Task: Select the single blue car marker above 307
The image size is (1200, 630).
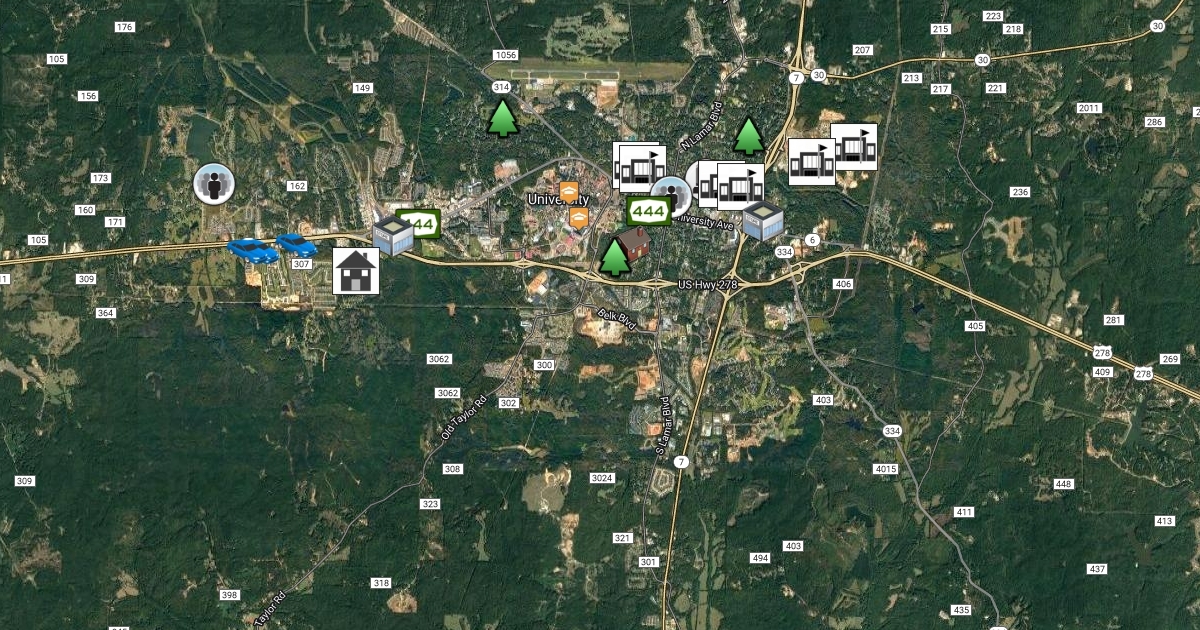Action: pyautogui.click(x=295, y=243)
